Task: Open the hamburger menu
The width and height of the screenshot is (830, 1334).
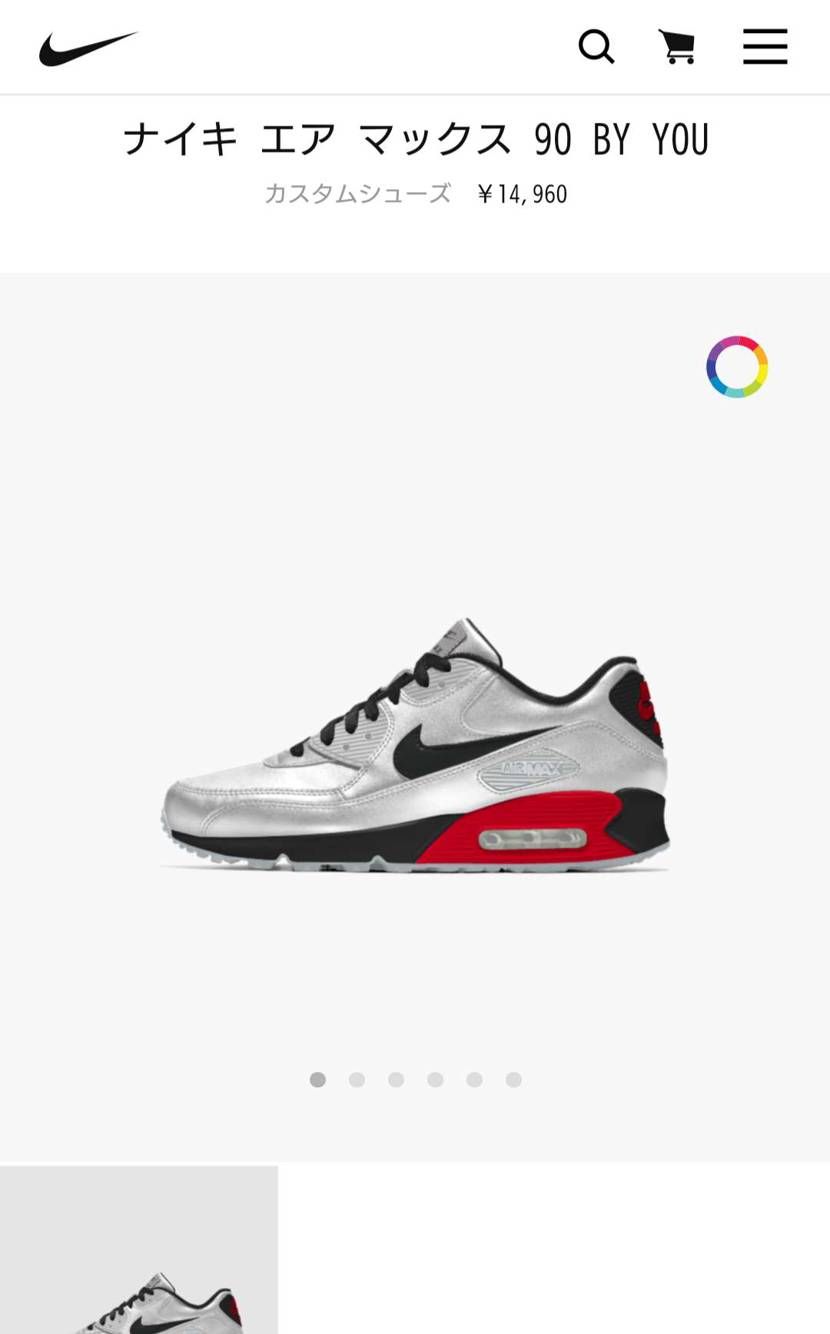Action: [x=765, y=47]
